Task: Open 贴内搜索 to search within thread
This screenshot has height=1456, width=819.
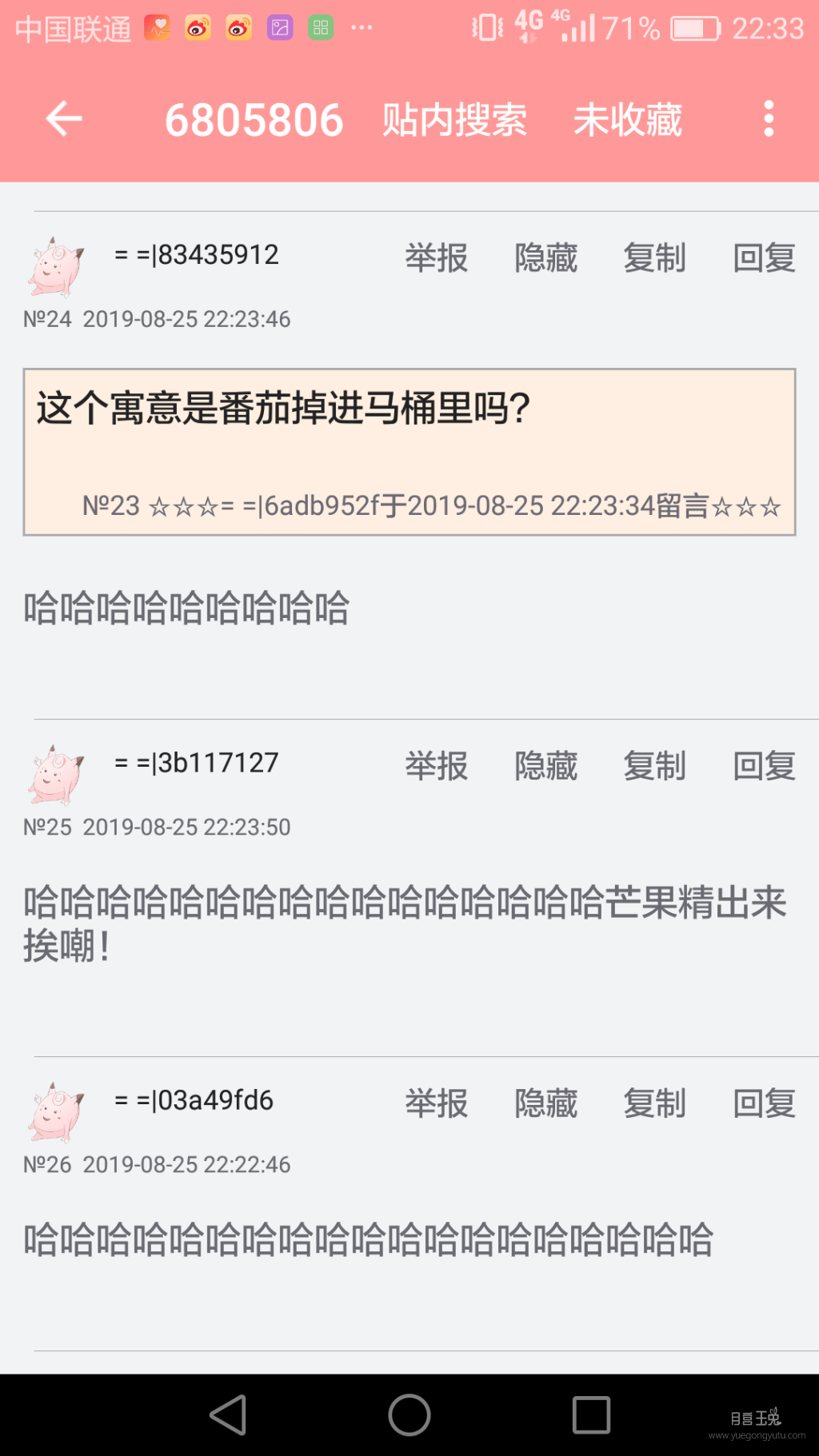Action: click(x=454, y=118)
